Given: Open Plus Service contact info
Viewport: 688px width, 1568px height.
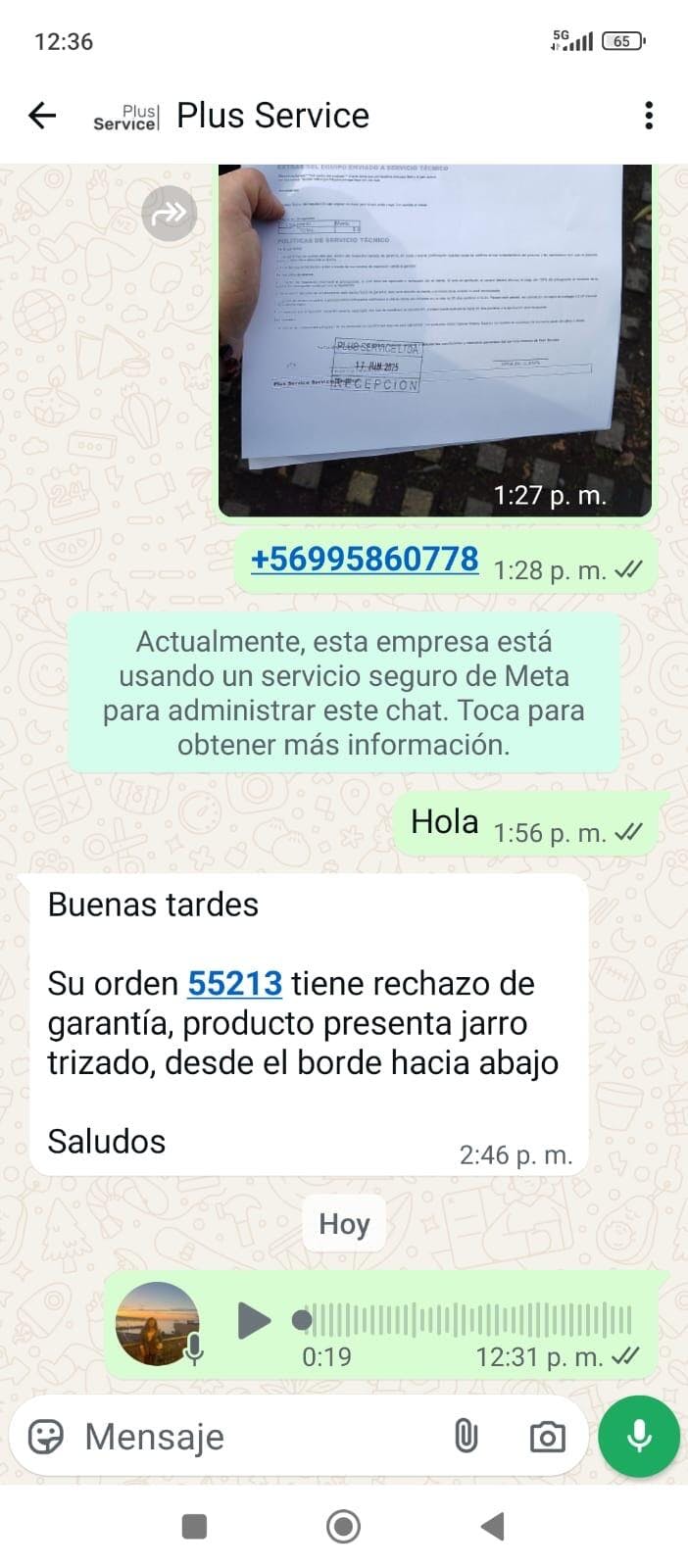Looking at the screenshot, I should pyautogui.click(x=272, y=116).
